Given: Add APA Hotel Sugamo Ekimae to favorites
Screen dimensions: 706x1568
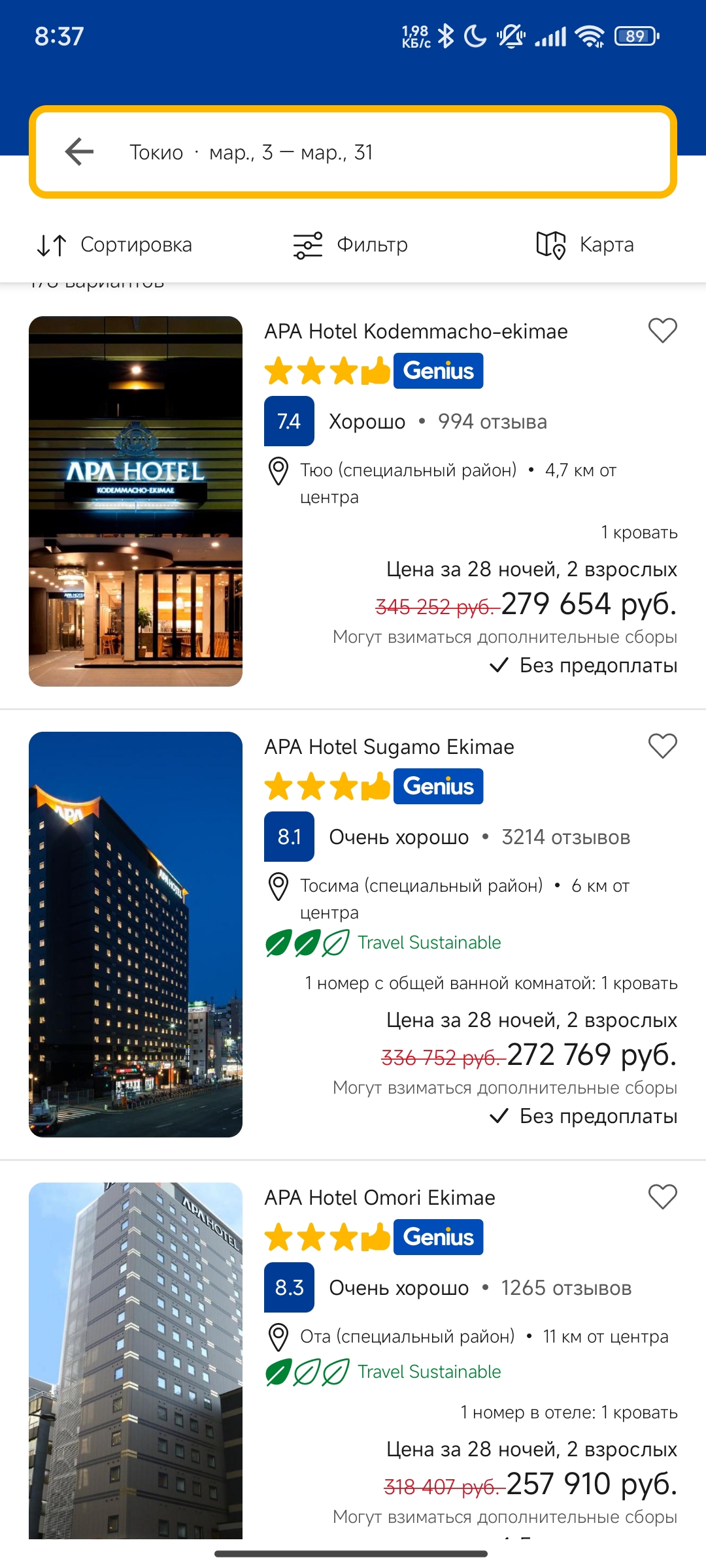Looking at the screenshot, I should [x=662, y=746].
